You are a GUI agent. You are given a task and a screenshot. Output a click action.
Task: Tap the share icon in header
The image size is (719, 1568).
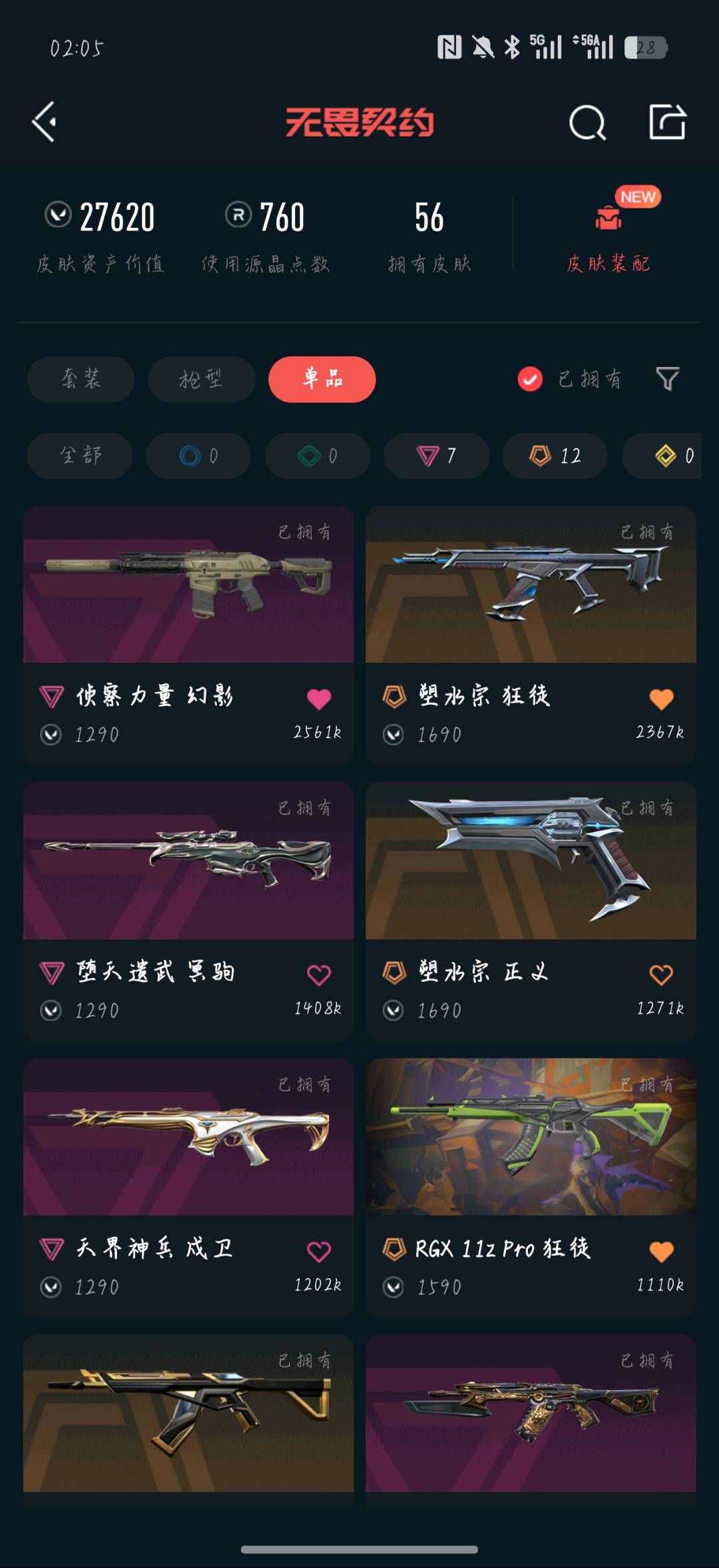click(x=667, y=122)
